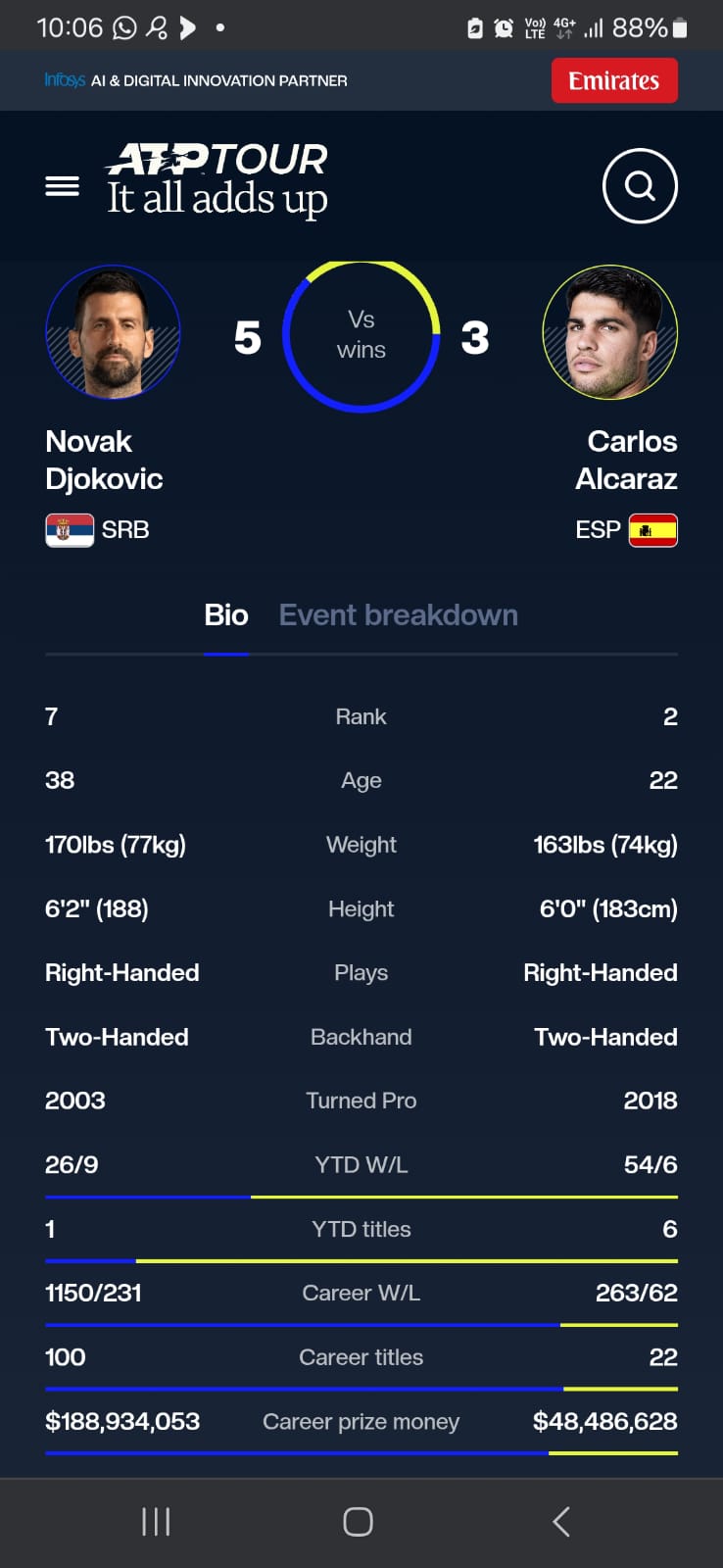723x1568 pixels.
Task: Tap the Android back navigation button
Action: pyautogui.click(x=560, y=1522)
